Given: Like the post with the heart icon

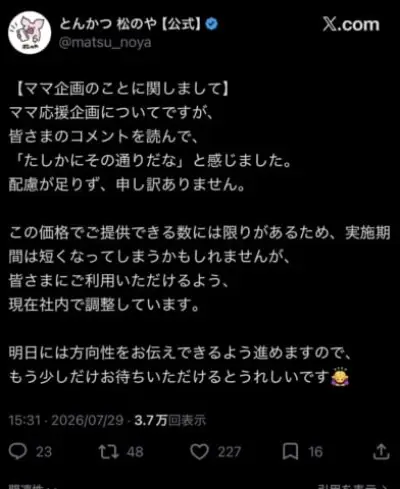Looking at the screenshot, I should pos(199,452).
